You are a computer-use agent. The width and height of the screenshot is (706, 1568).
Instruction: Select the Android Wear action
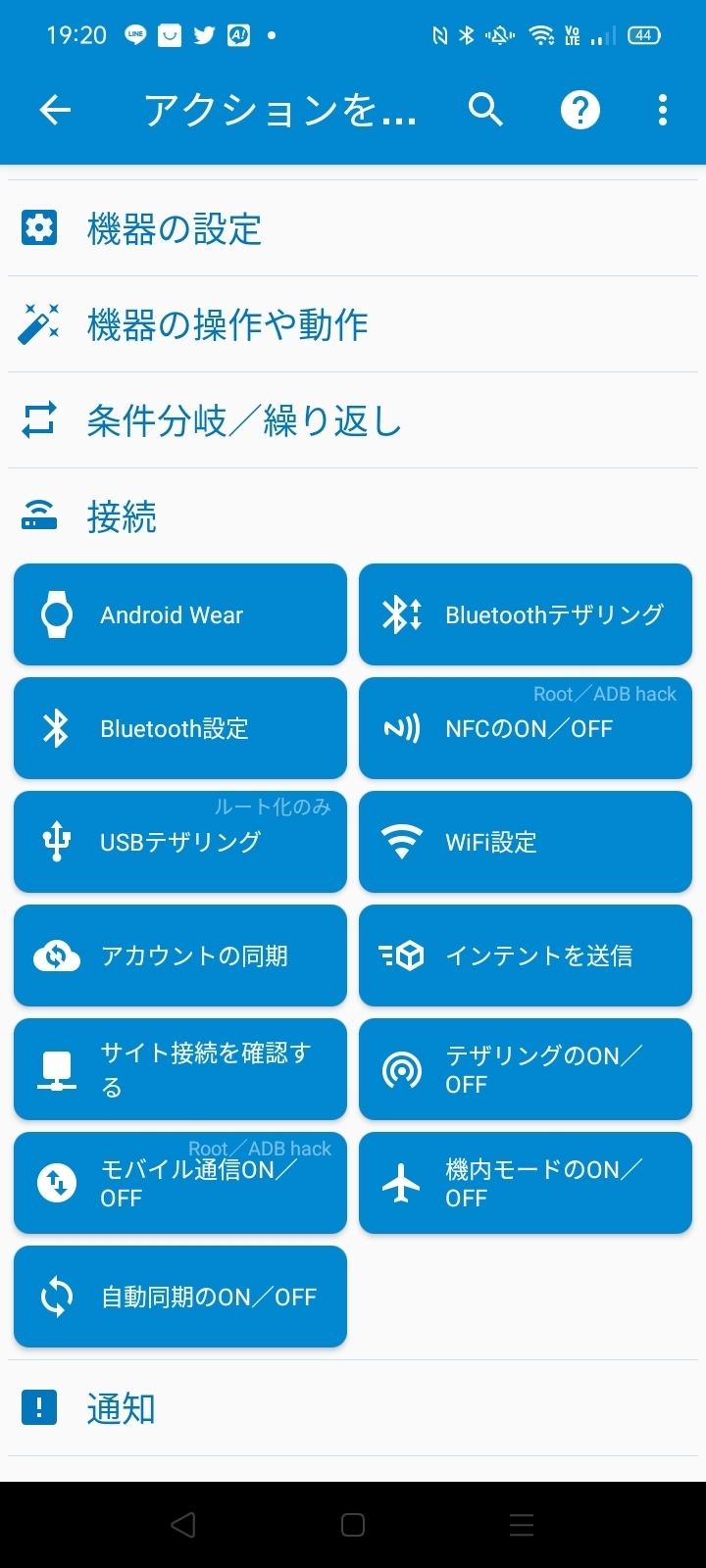(x=180, y=614)
